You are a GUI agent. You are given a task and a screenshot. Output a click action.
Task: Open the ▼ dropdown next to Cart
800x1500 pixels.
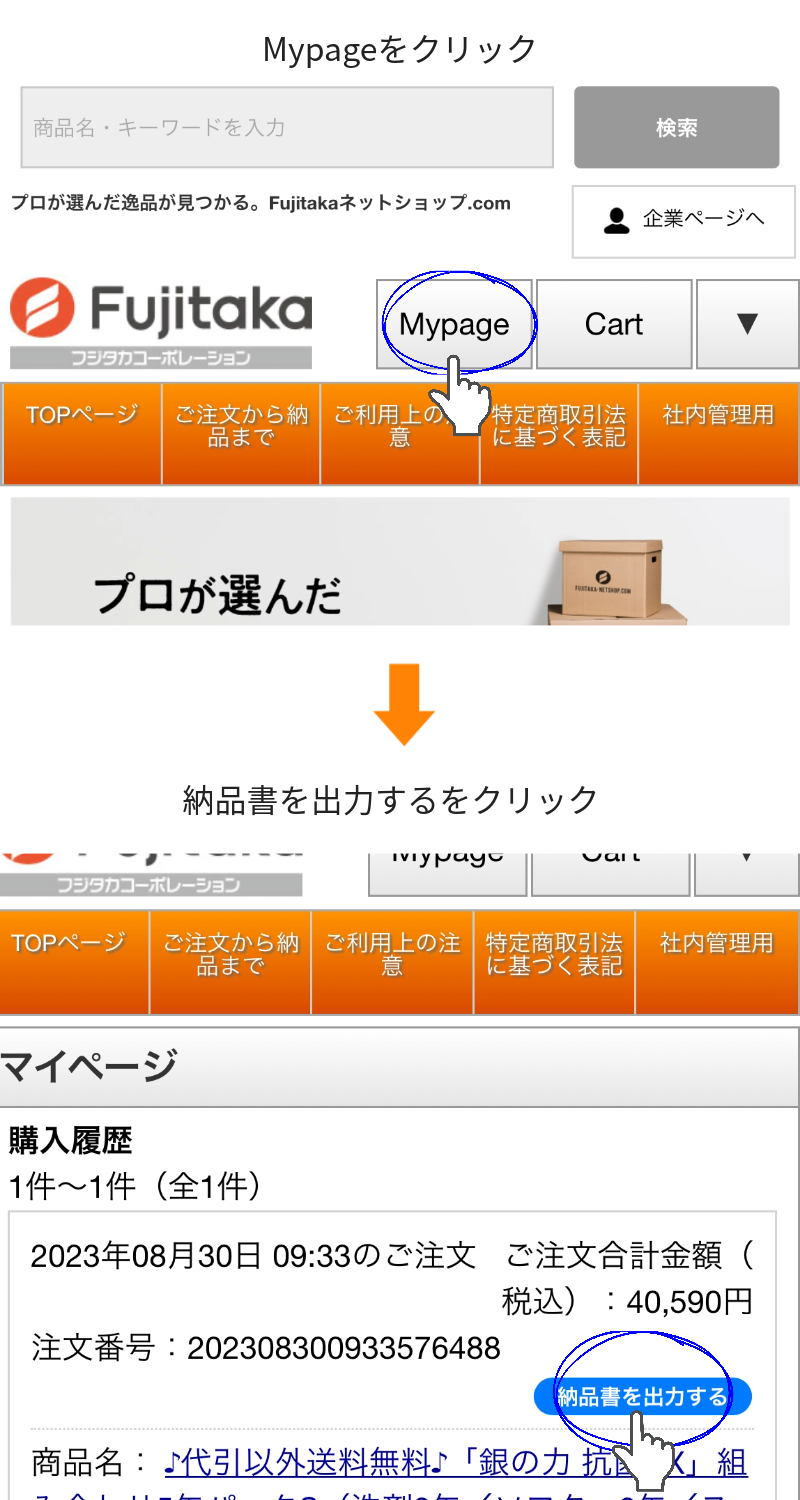(x=747, y=324)
